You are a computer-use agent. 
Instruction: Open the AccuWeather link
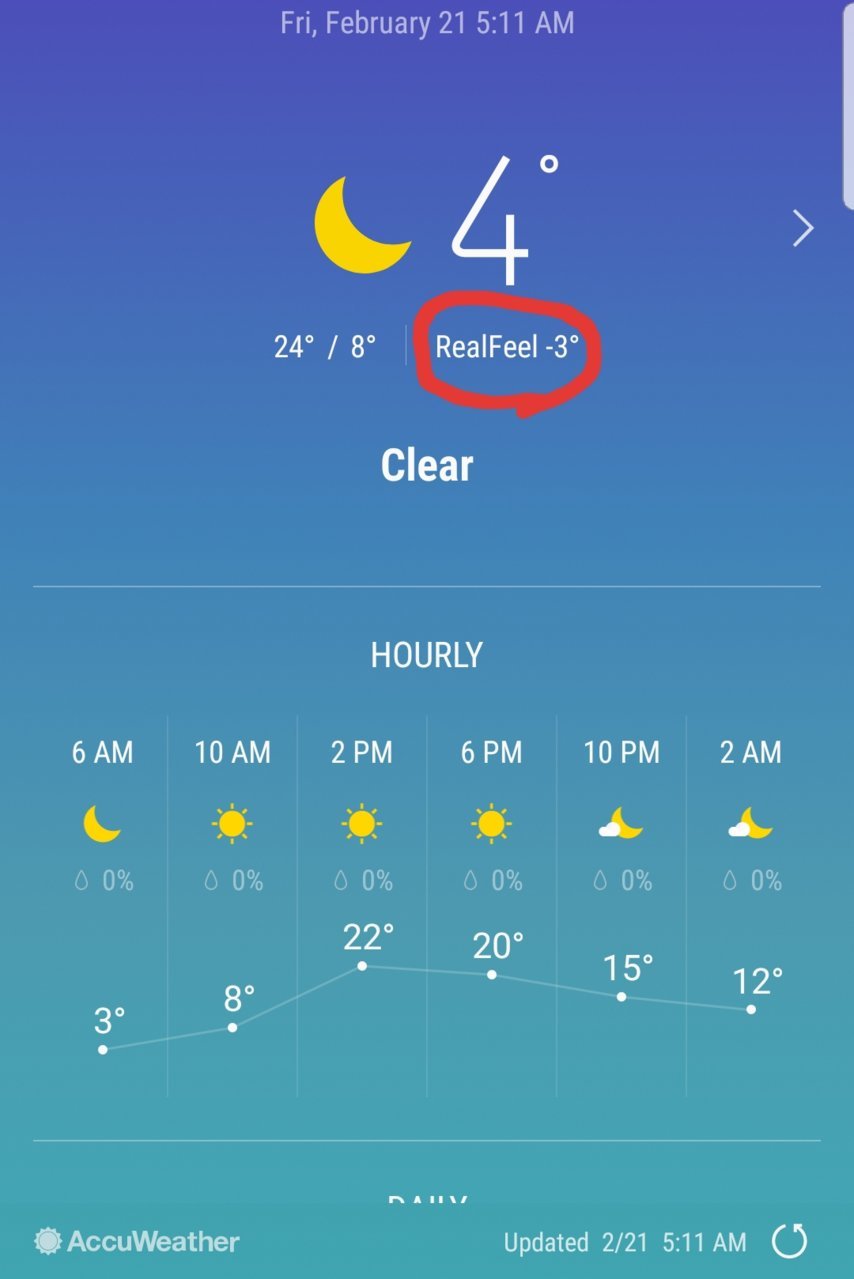[x=137, y=1242]
